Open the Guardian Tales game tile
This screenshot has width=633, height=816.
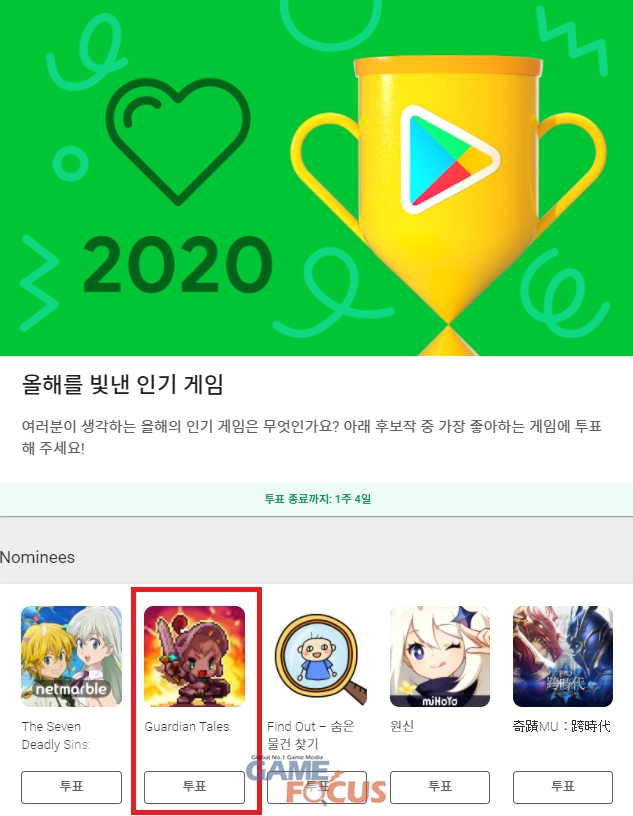(x=194, y=656)
